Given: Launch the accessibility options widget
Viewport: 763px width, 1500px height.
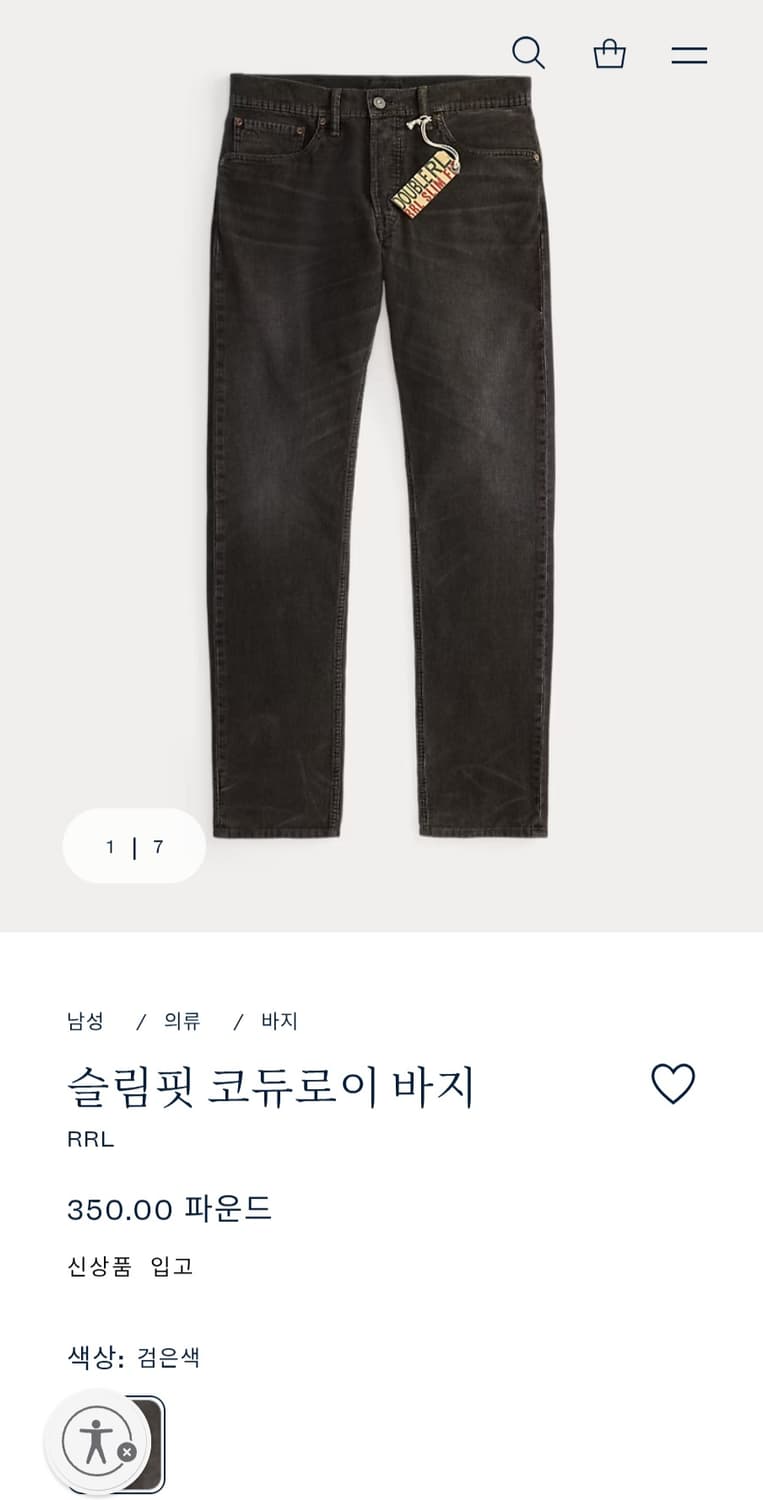Looking at the screenshot, I should [x=95, y=1440].
